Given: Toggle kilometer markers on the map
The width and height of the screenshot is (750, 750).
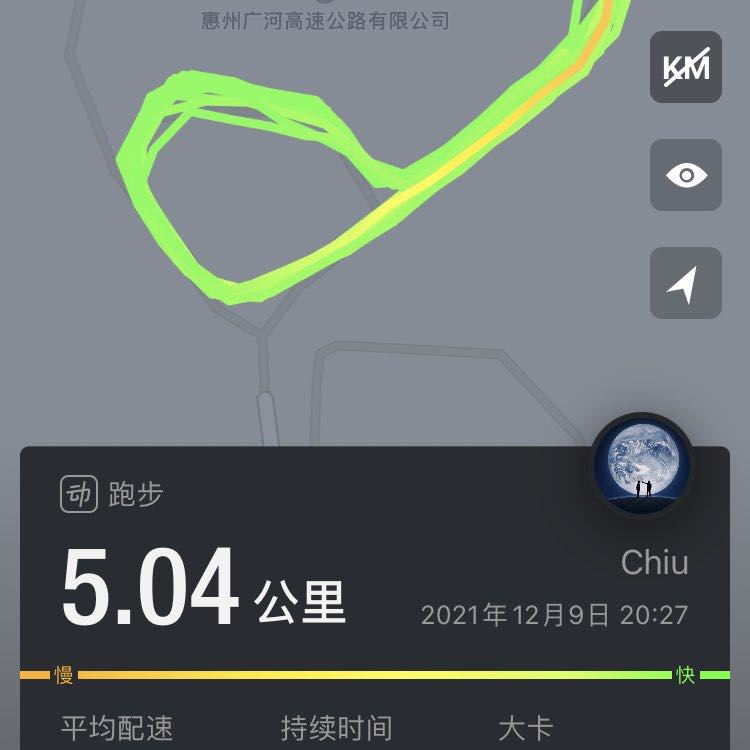Looking at the screenshot, I should (686, 67).
